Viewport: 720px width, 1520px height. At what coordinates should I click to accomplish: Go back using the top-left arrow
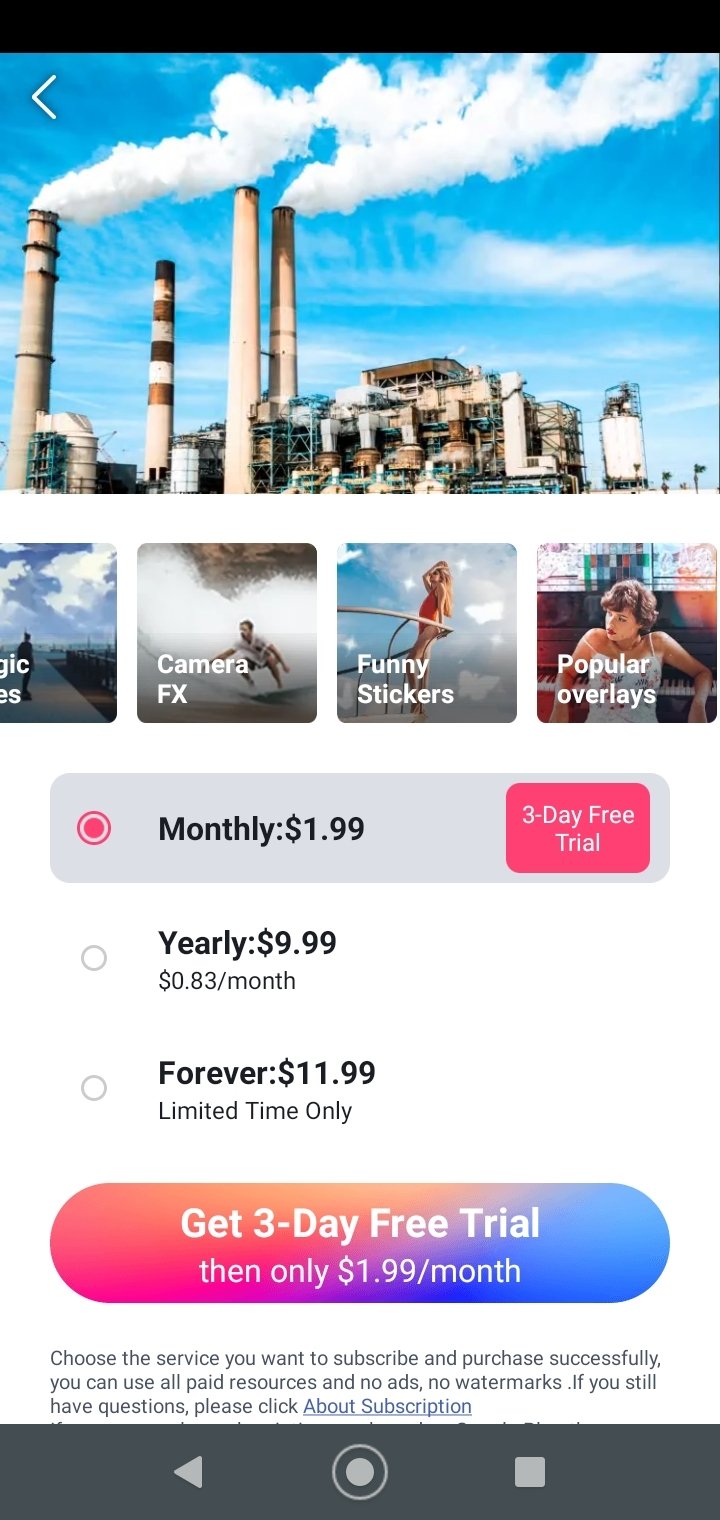coord(44,98)
